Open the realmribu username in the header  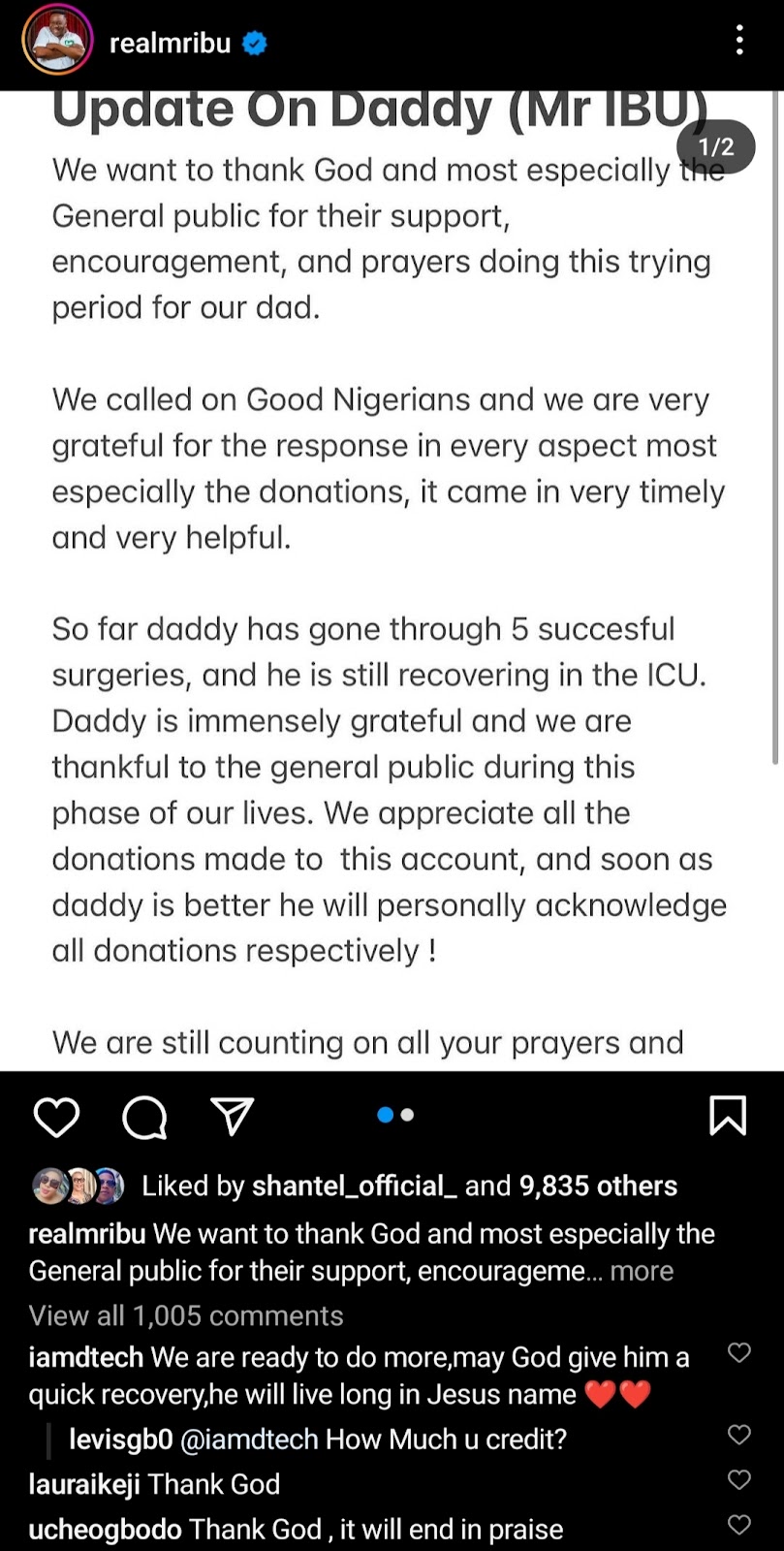170,43
